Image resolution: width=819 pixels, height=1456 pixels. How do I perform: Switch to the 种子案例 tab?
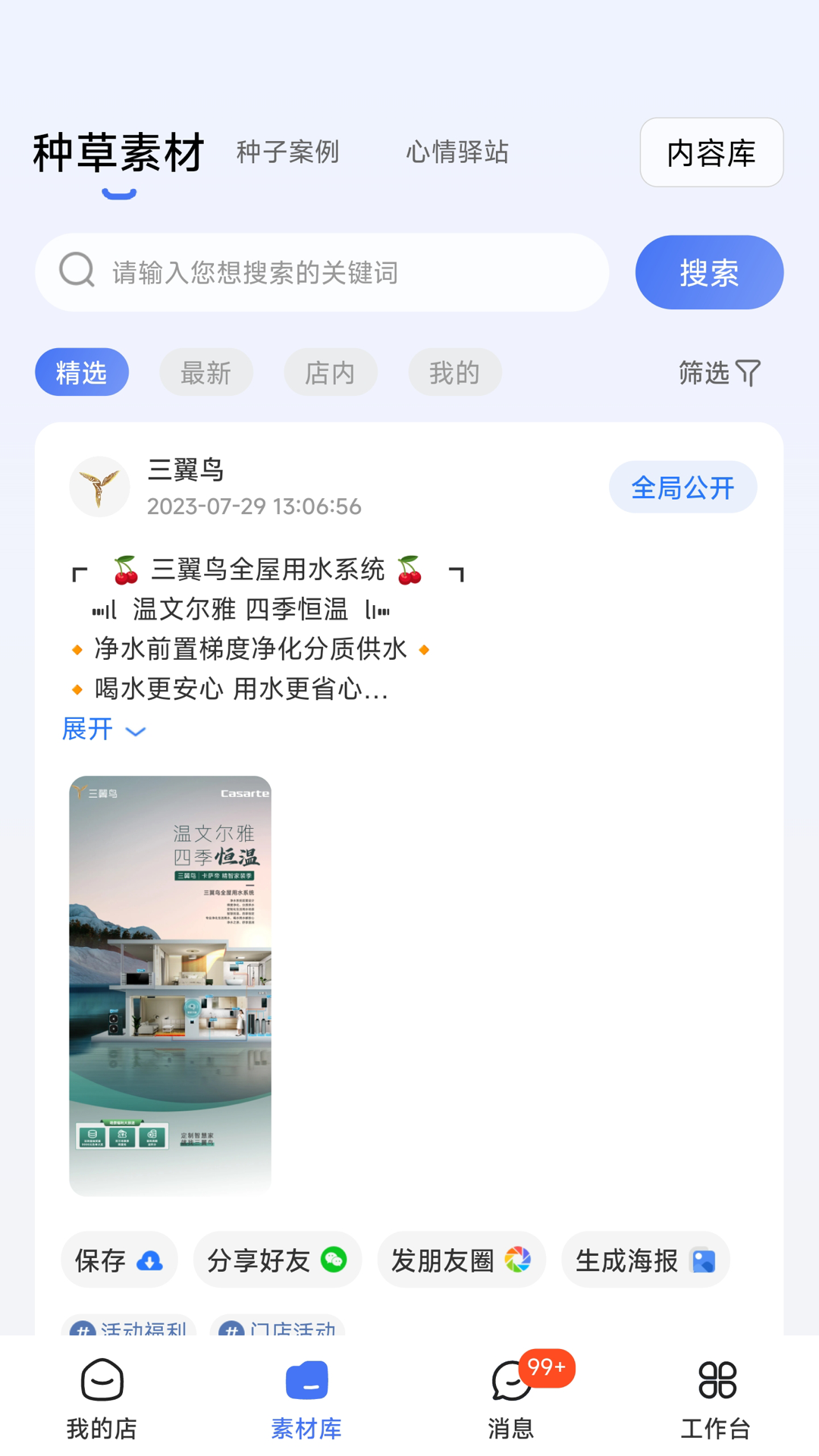tap(287, 152)
